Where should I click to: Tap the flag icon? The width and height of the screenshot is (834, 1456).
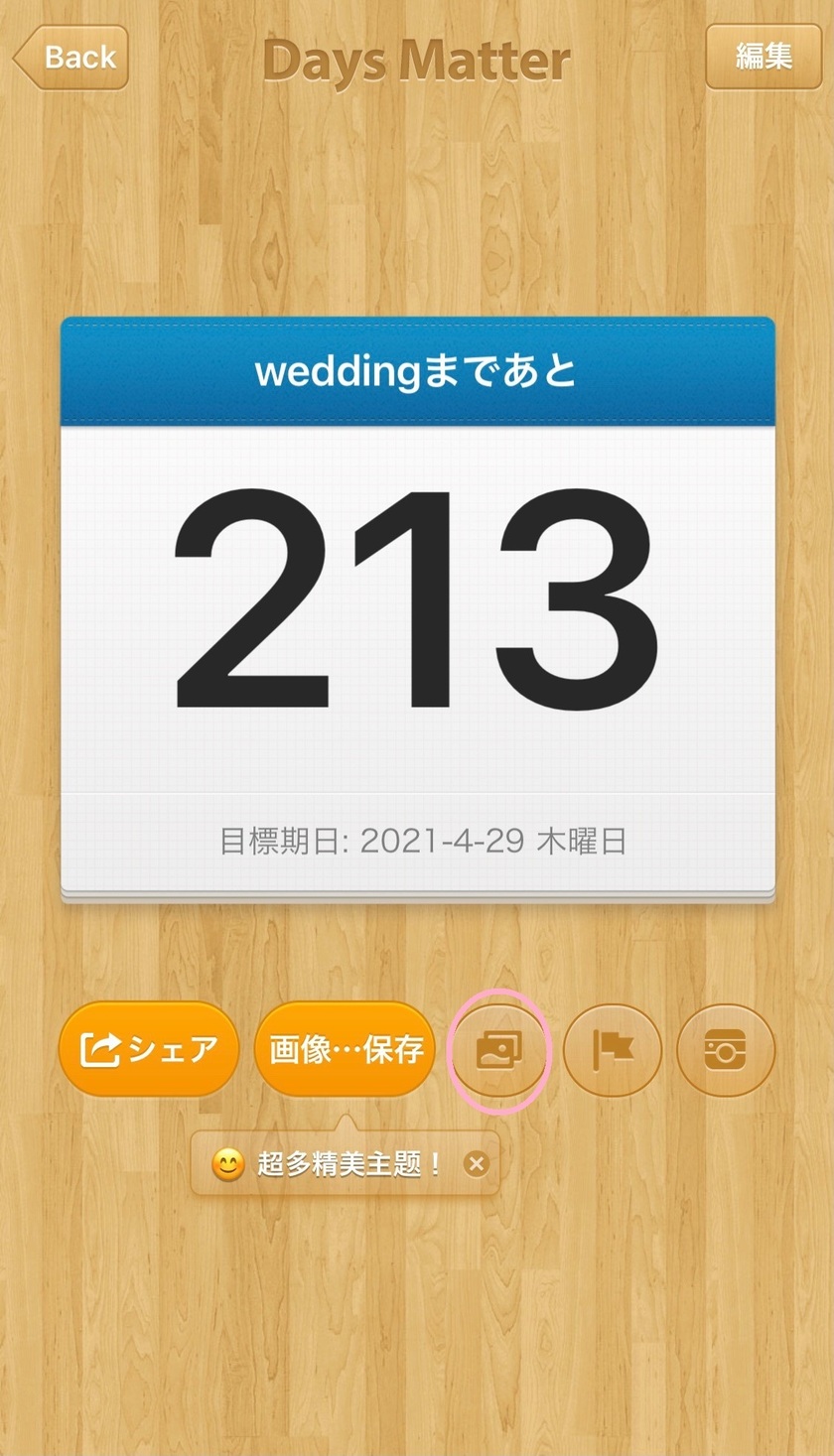pos(613,1050)
